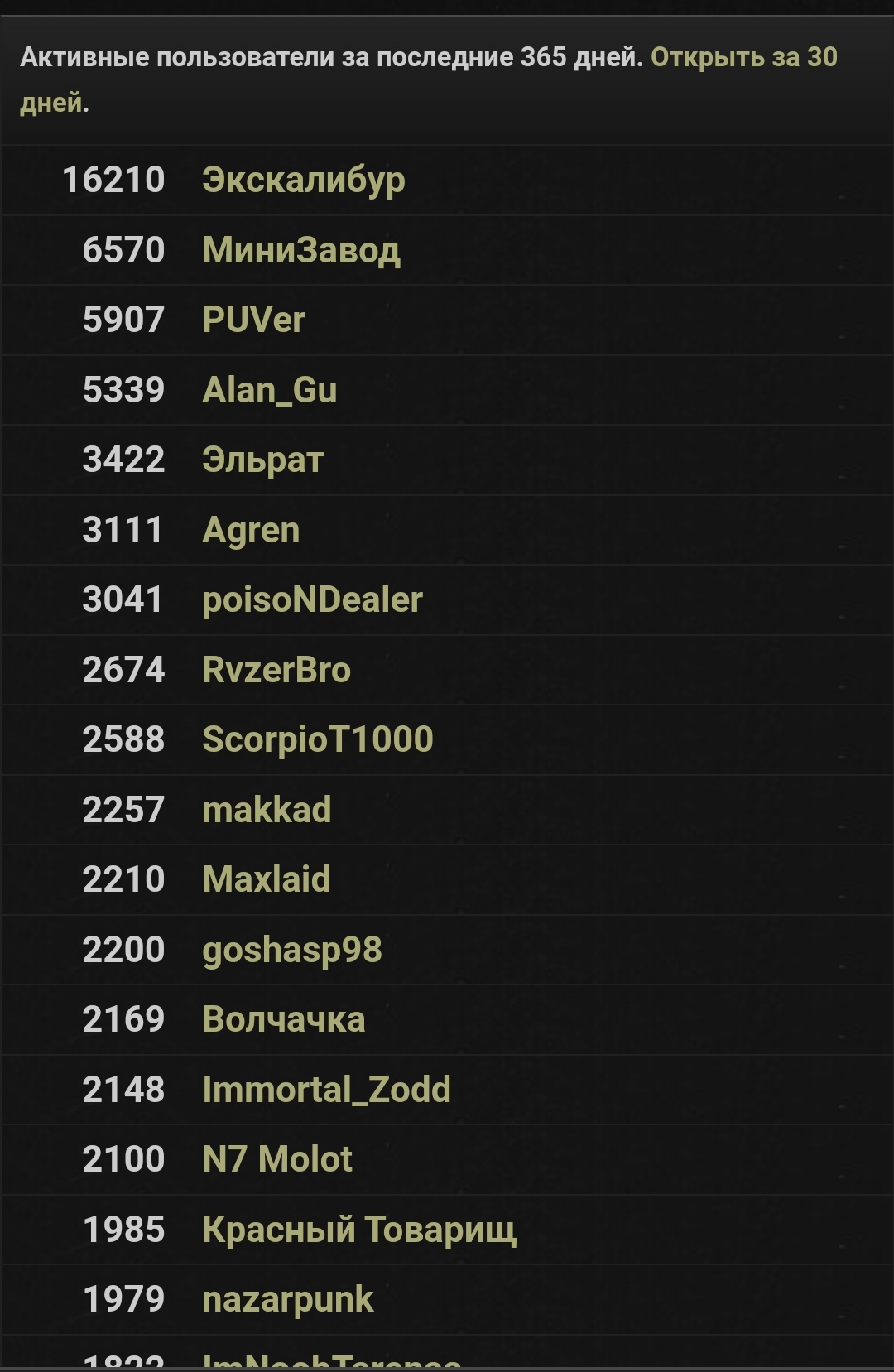Open МиниЗавод's profile
894x1372 pixels.
[x=300, y=250]
